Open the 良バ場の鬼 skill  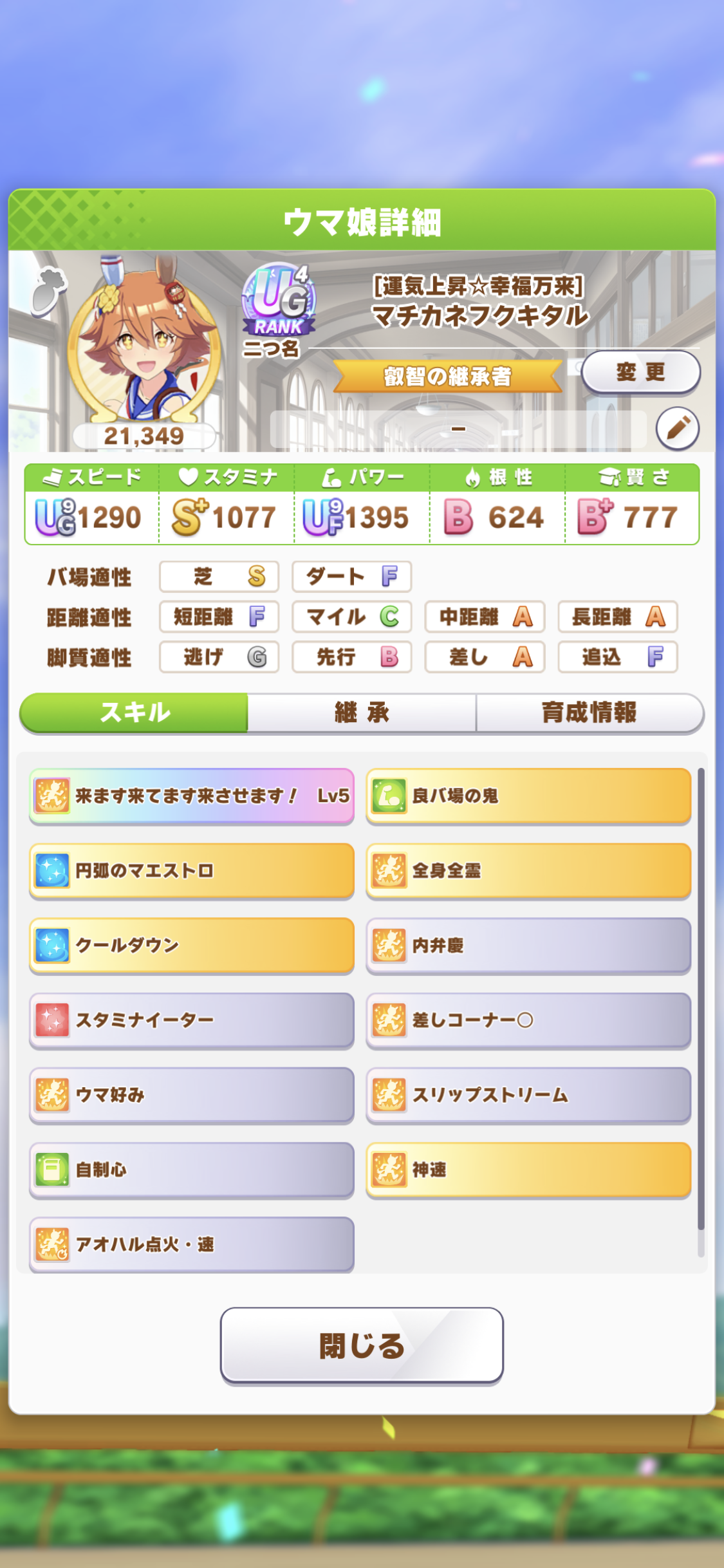pyautogui.click(x=528, y=796)
